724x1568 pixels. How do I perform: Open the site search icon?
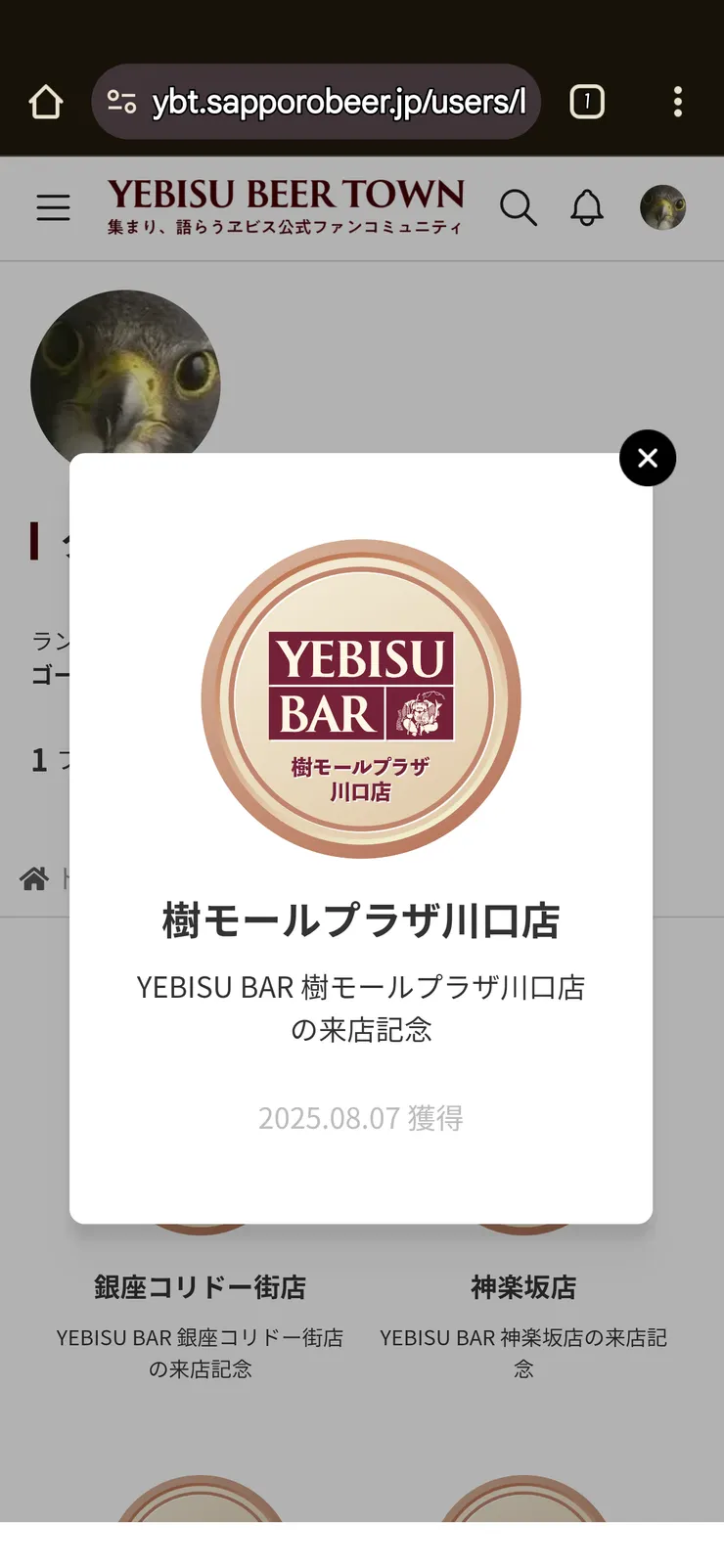[x=520, y=207]
